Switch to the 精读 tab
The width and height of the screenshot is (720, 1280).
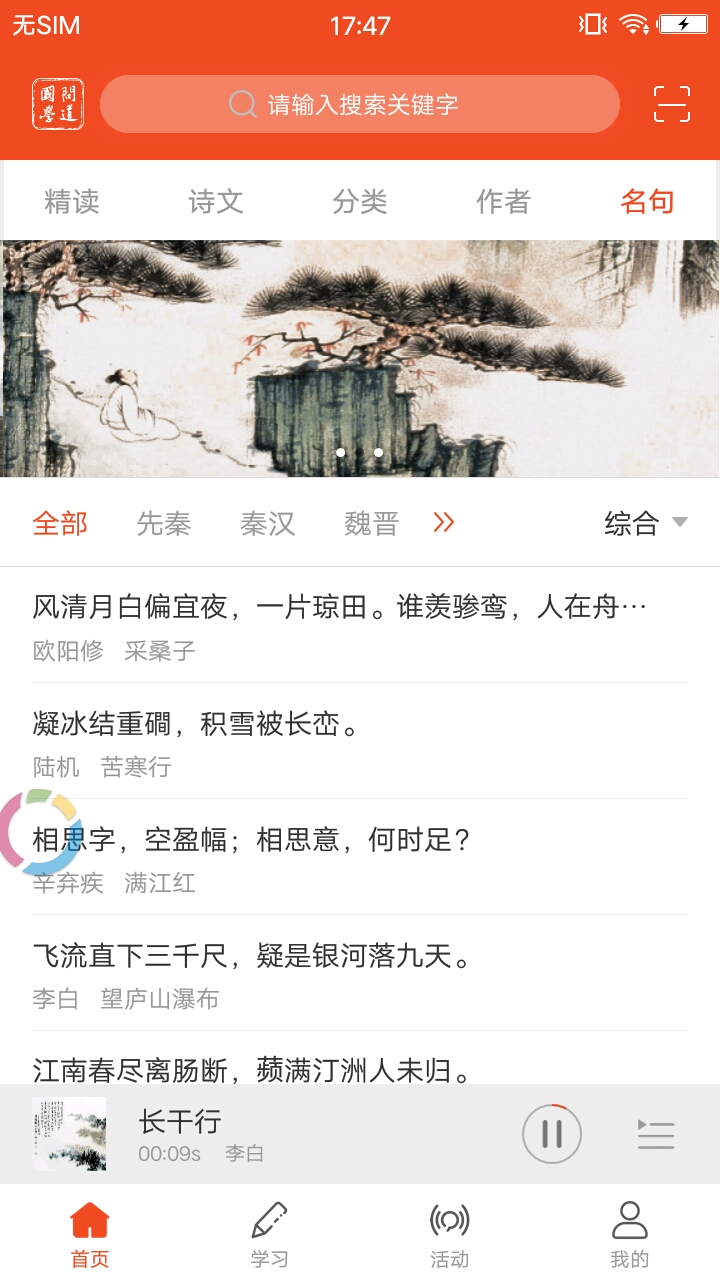pos(72,202)
